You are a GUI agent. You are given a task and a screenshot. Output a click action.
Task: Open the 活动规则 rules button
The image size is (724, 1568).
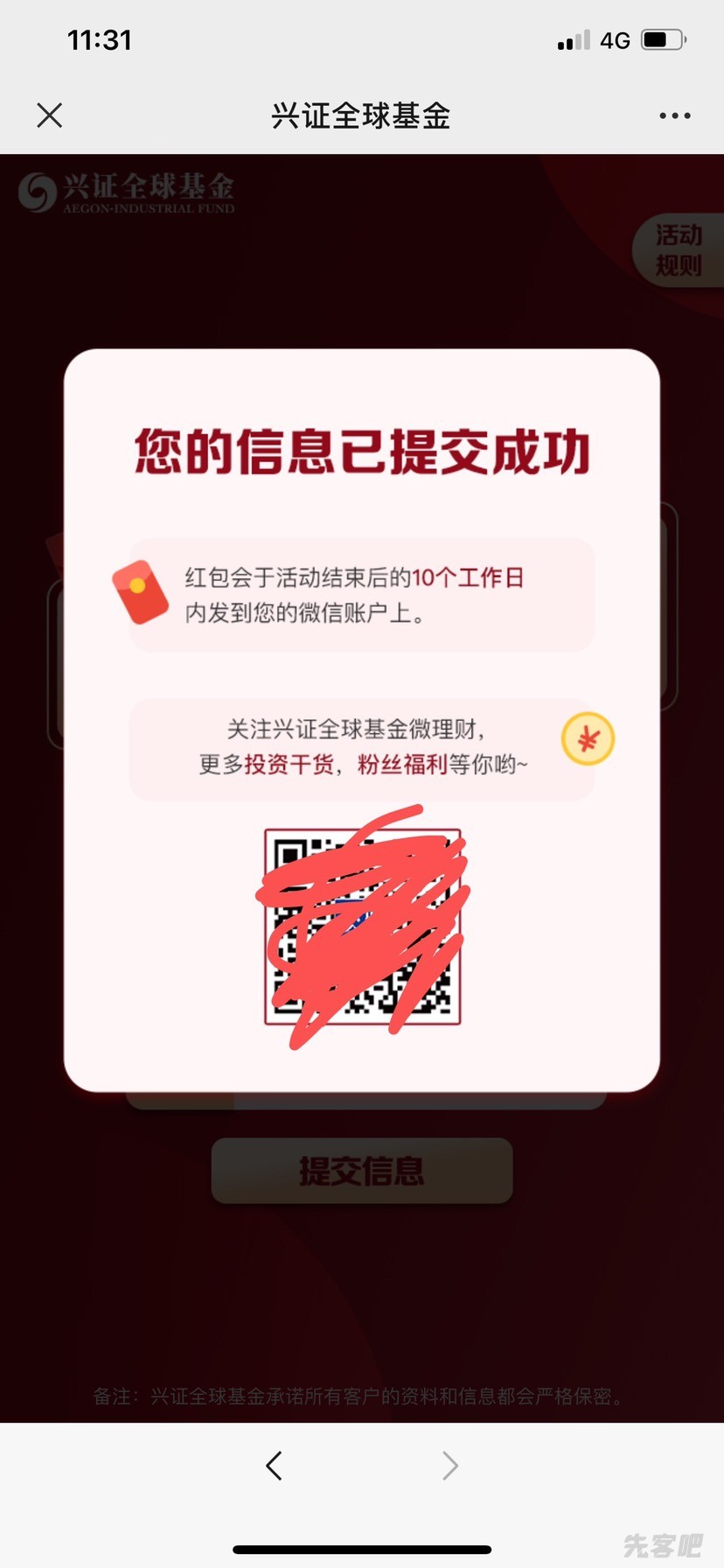pyautogui.click(x=679, y=250)
